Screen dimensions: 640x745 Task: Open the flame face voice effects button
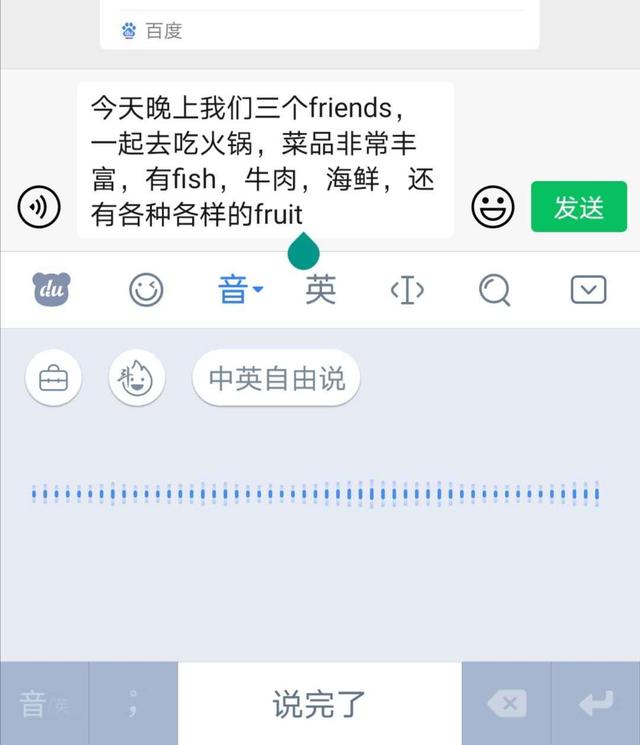[137, 379]
